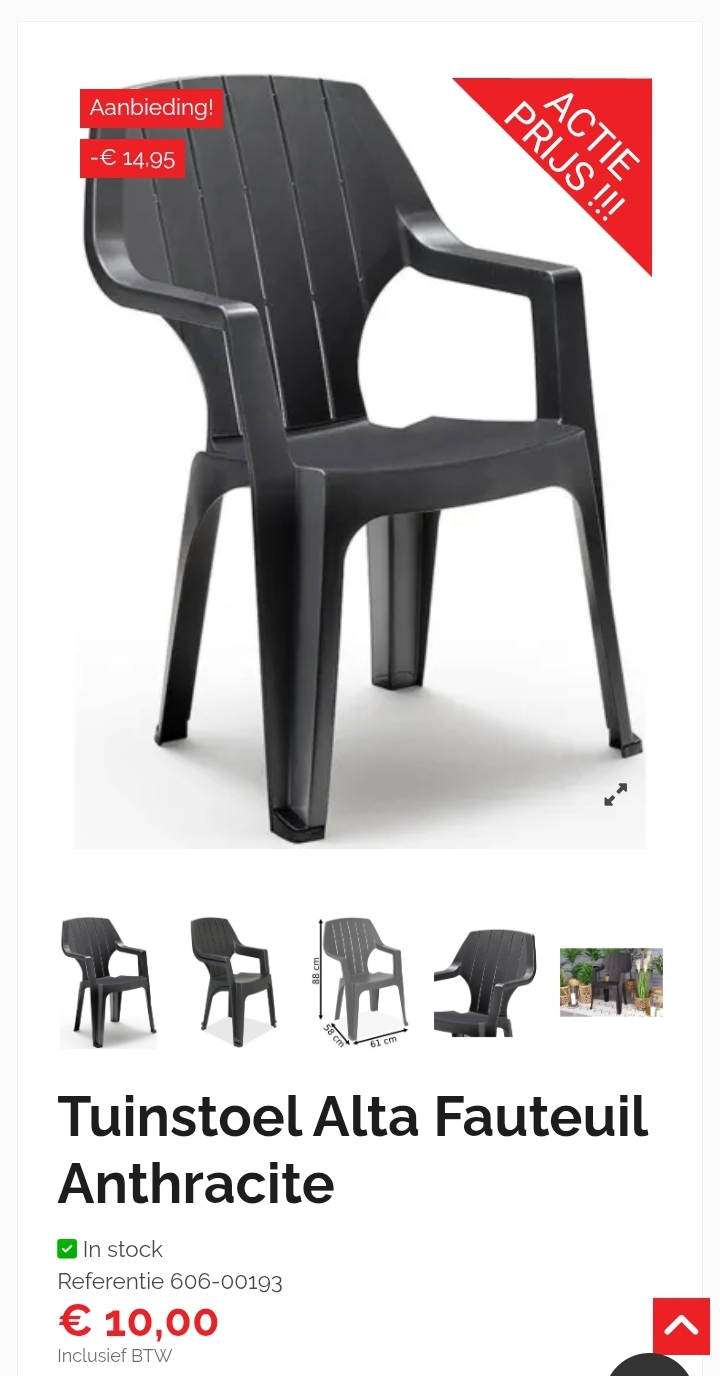This screenshot has height=1376, width=720.
Task: Click the Aanbieding! promotional badge
Action: pos(150,107)
